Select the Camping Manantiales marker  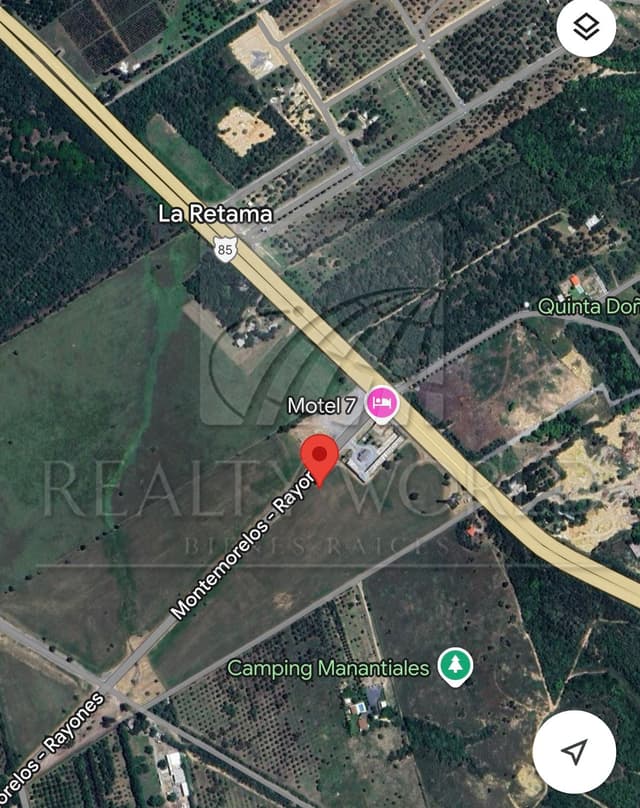tap(456, 666)
